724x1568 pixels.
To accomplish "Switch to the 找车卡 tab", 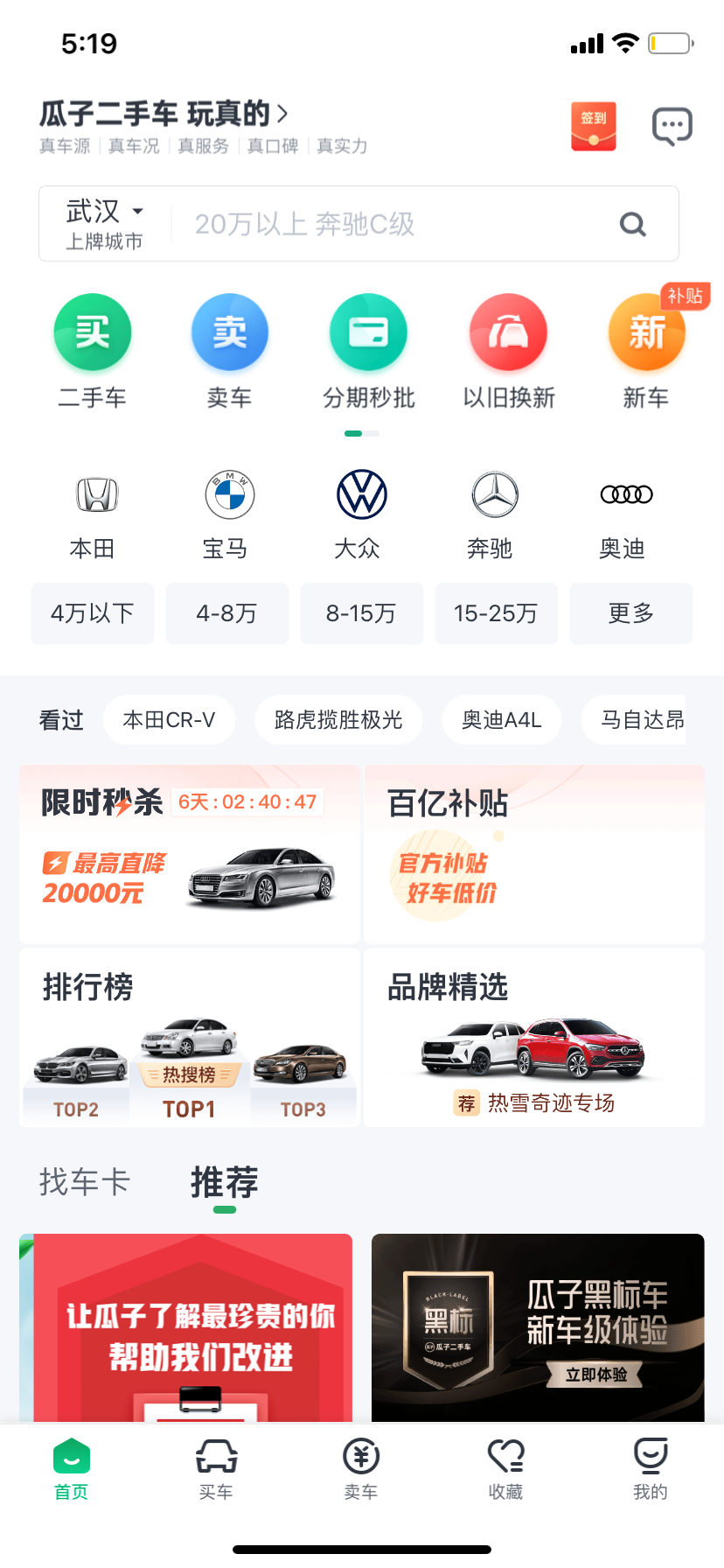I will coord(83,1181).
